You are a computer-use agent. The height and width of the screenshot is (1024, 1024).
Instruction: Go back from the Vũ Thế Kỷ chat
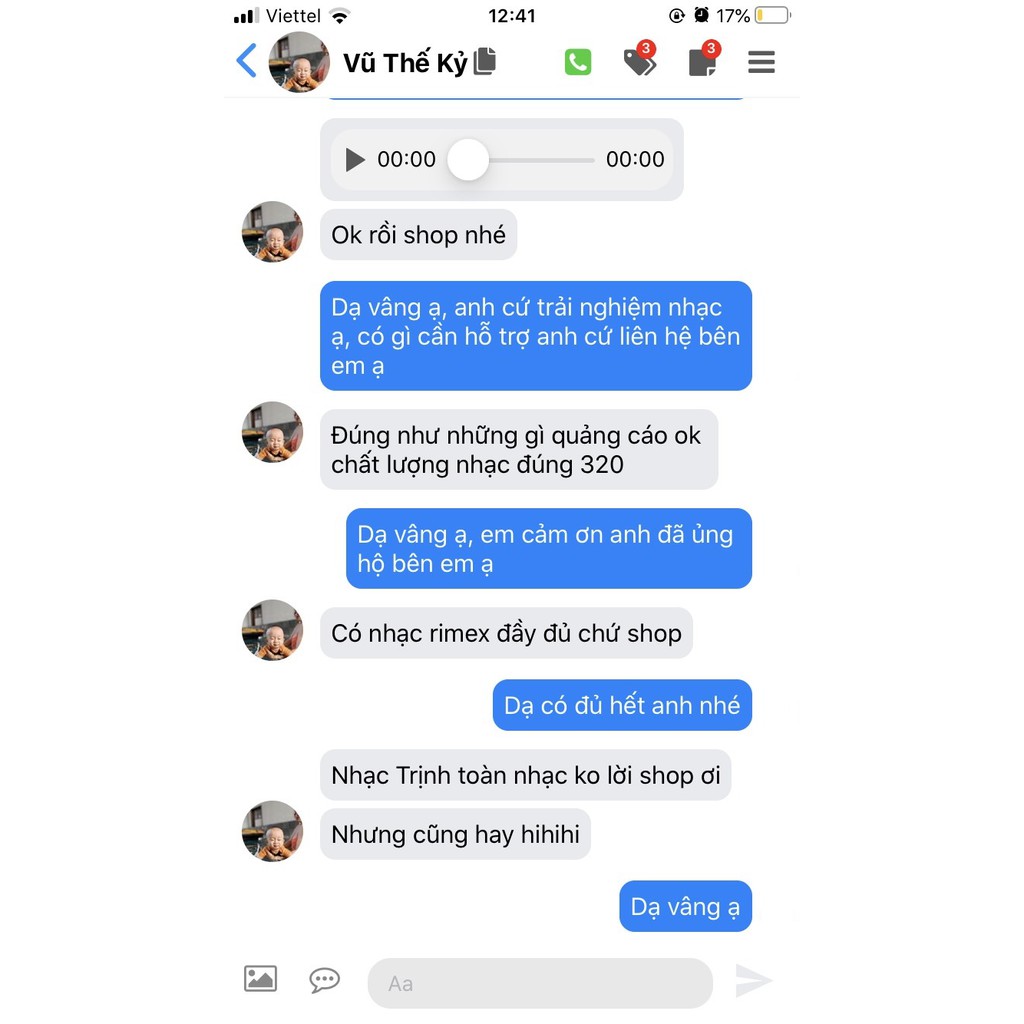(x=246, y=61)
